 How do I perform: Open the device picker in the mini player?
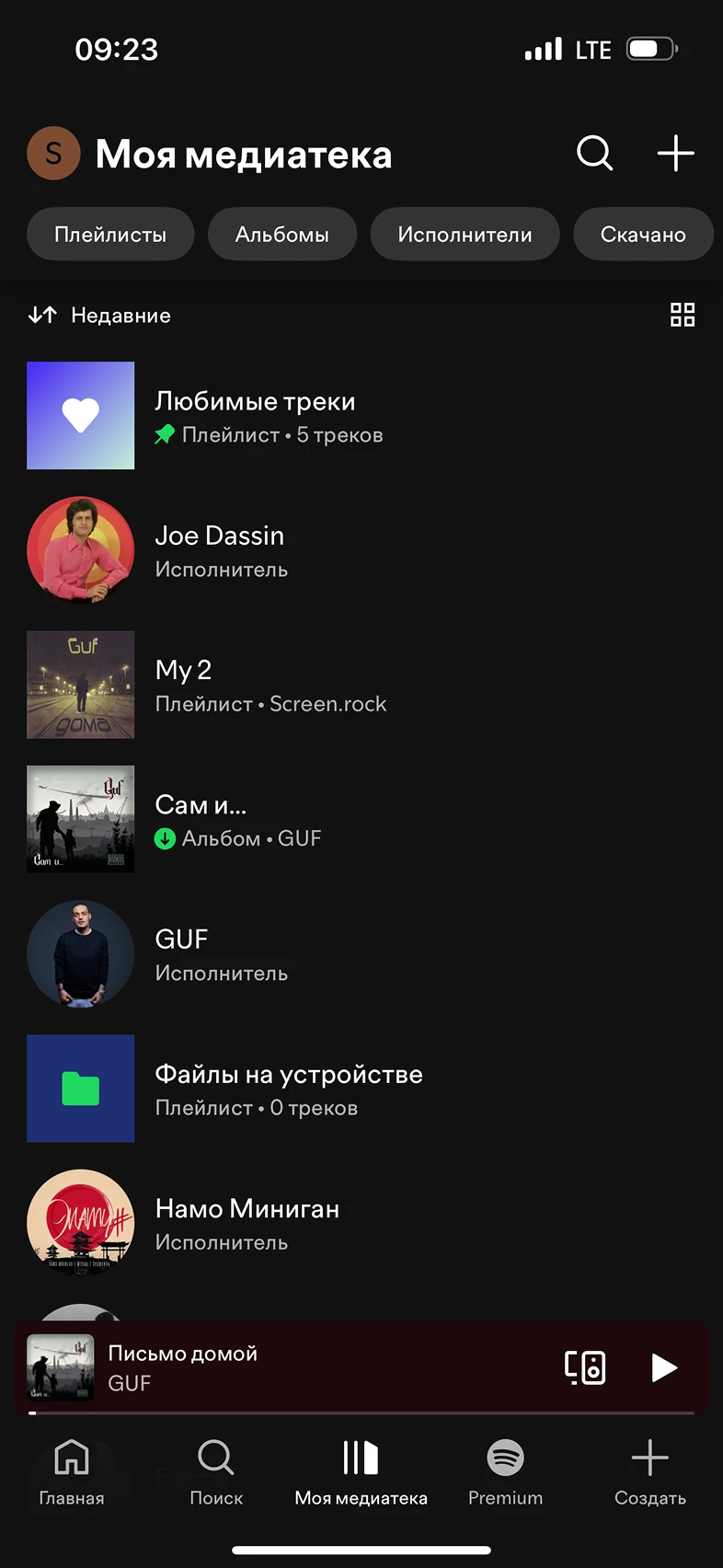pyautogui.click(x=585, y=1367)
